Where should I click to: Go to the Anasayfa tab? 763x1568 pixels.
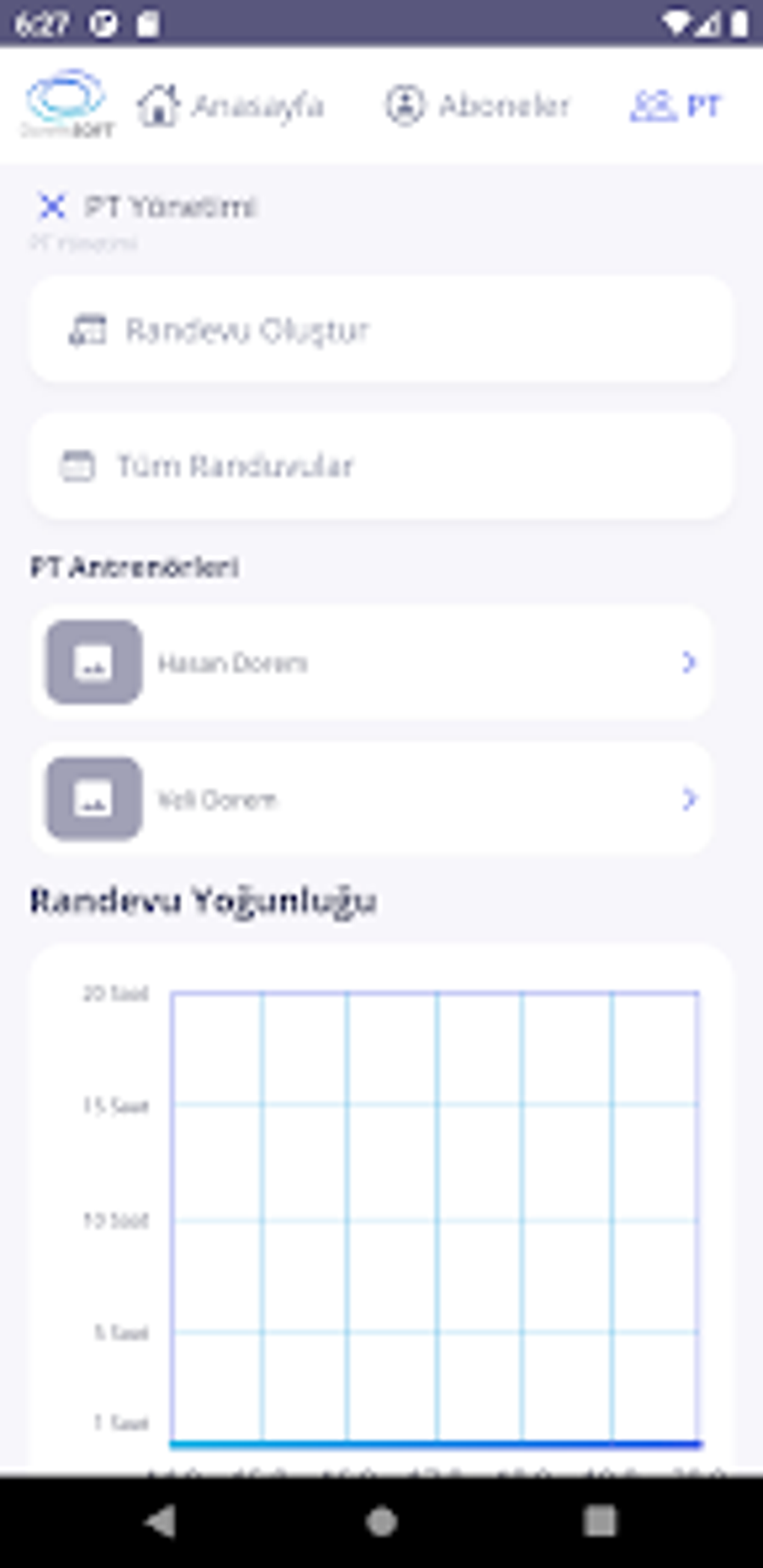pos(230,105)
